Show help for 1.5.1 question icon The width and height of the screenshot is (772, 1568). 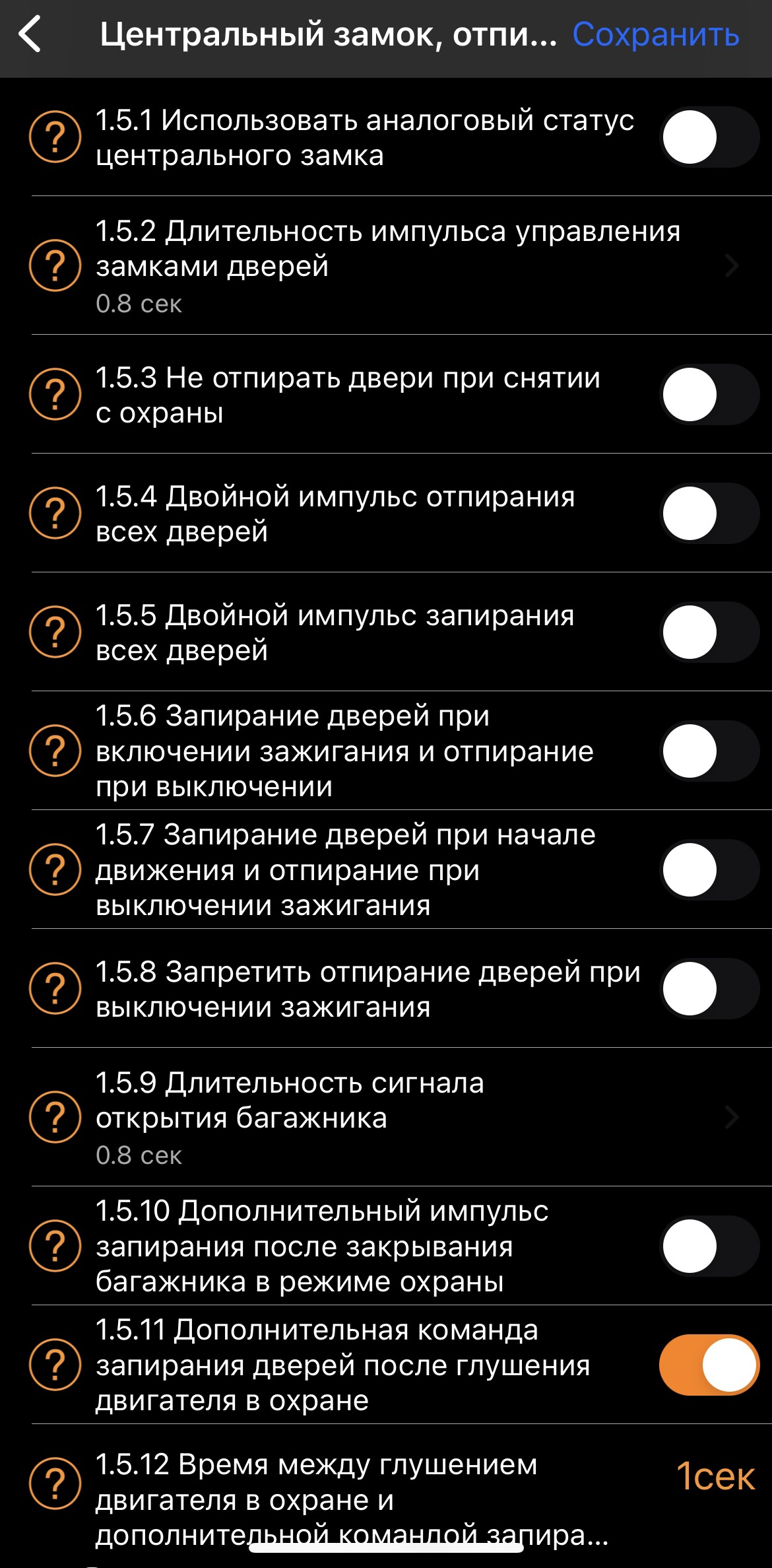click(55, 137)
